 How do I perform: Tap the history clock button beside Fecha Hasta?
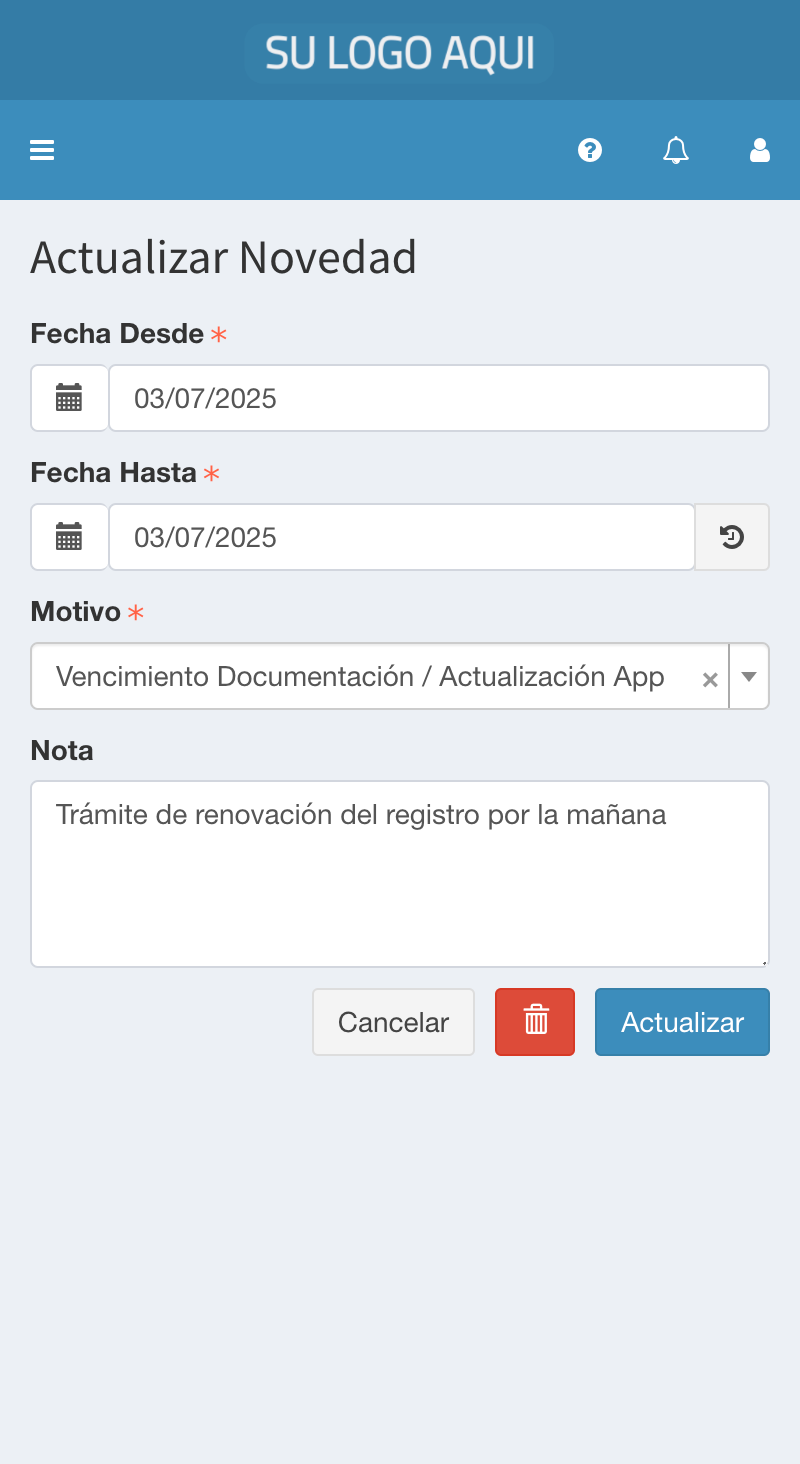(x=732, y=537)
